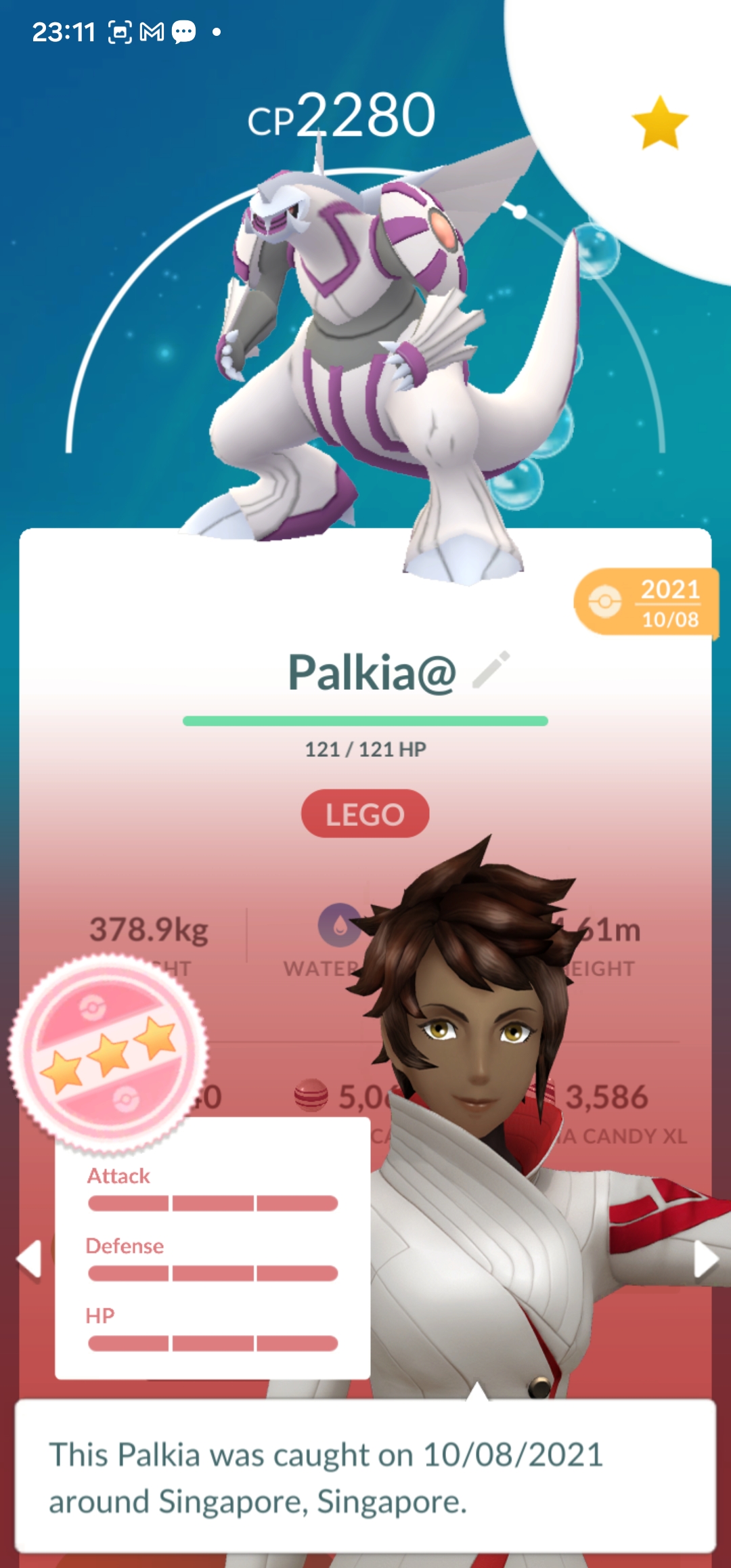The image size is (731, 1568).
Task: Edit the Palkia@ nickname pencil
Action: [491, 670]
